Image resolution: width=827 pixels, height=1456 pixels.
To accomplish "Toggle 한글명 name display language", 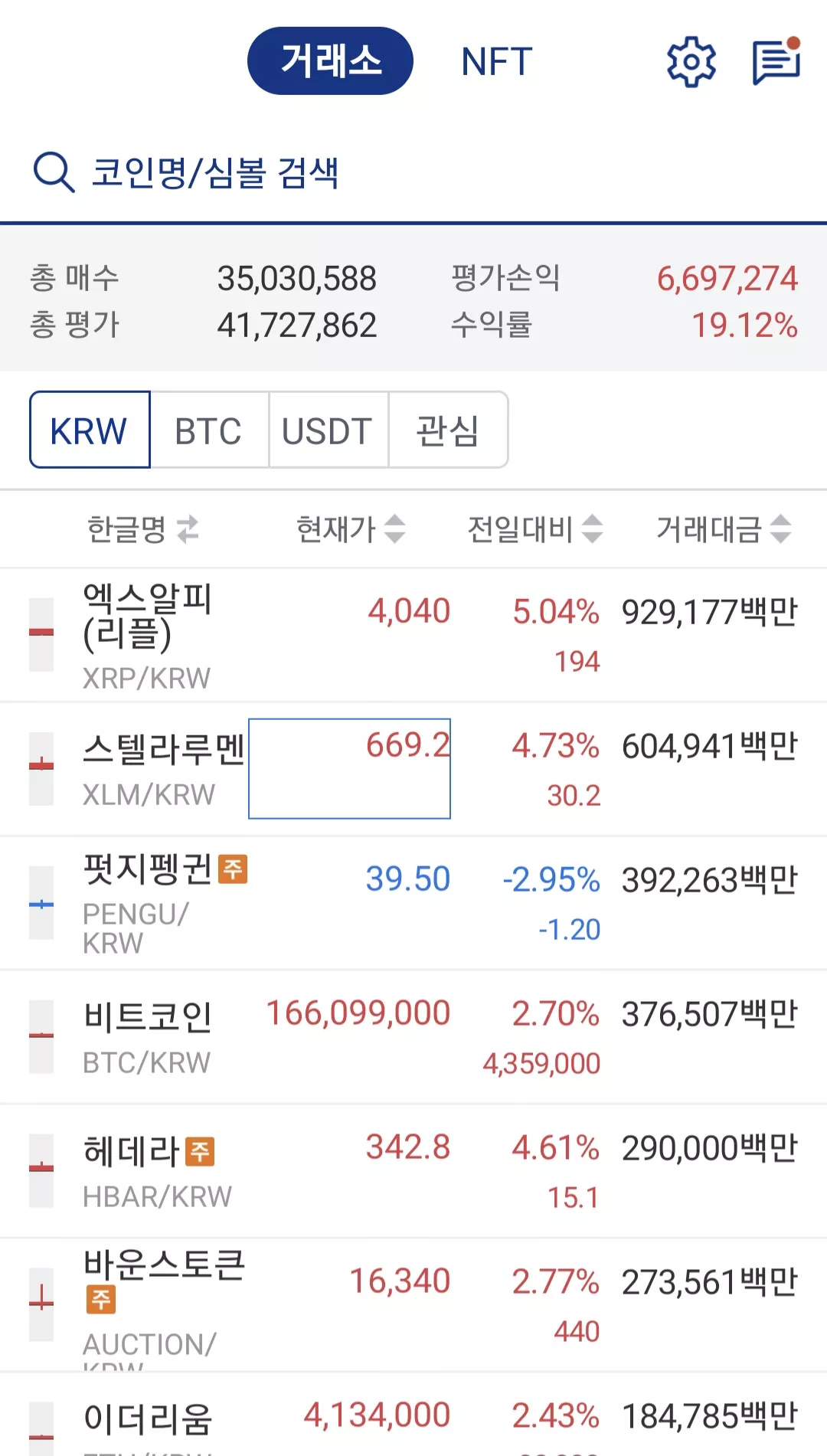I will 143,529.
